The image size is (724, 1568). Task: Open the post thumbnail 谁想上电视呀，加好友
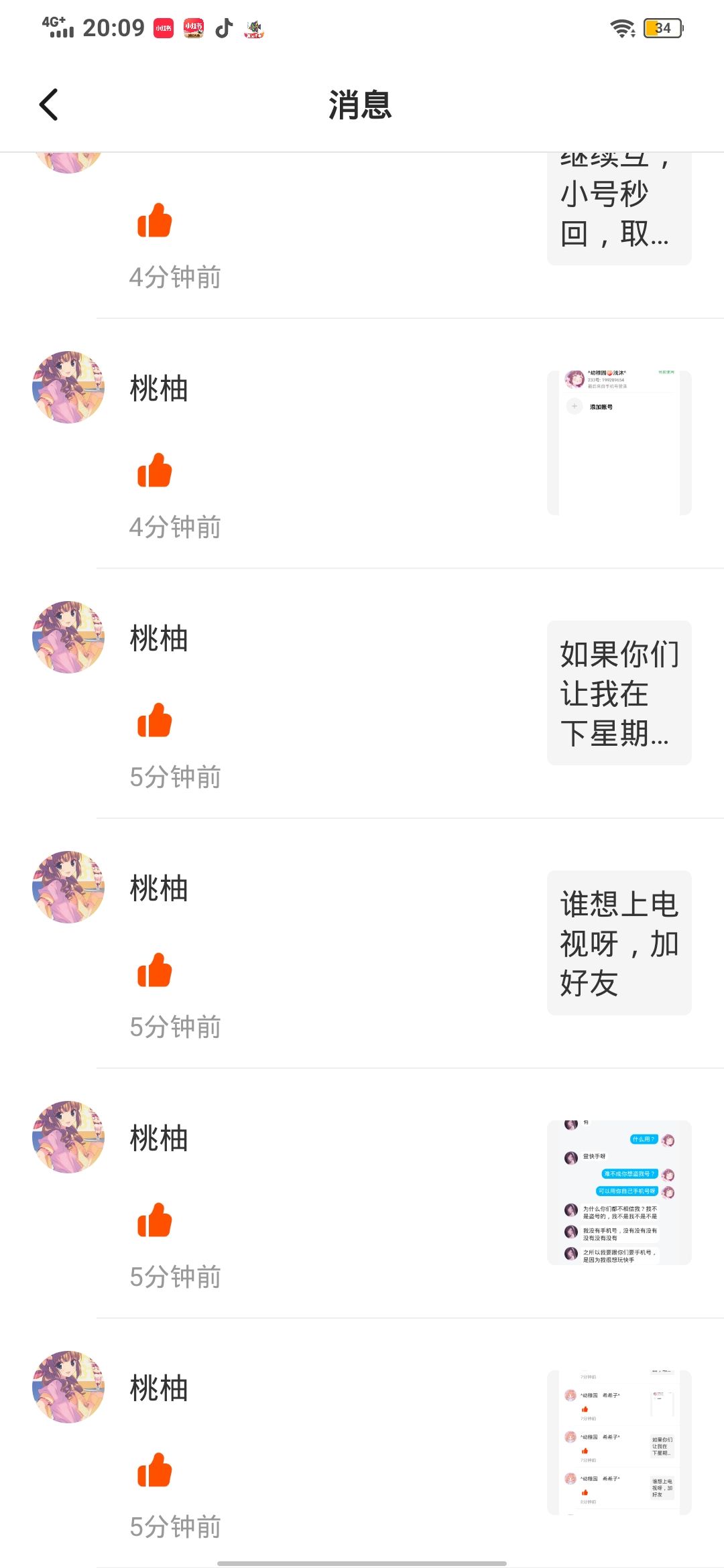619,943
